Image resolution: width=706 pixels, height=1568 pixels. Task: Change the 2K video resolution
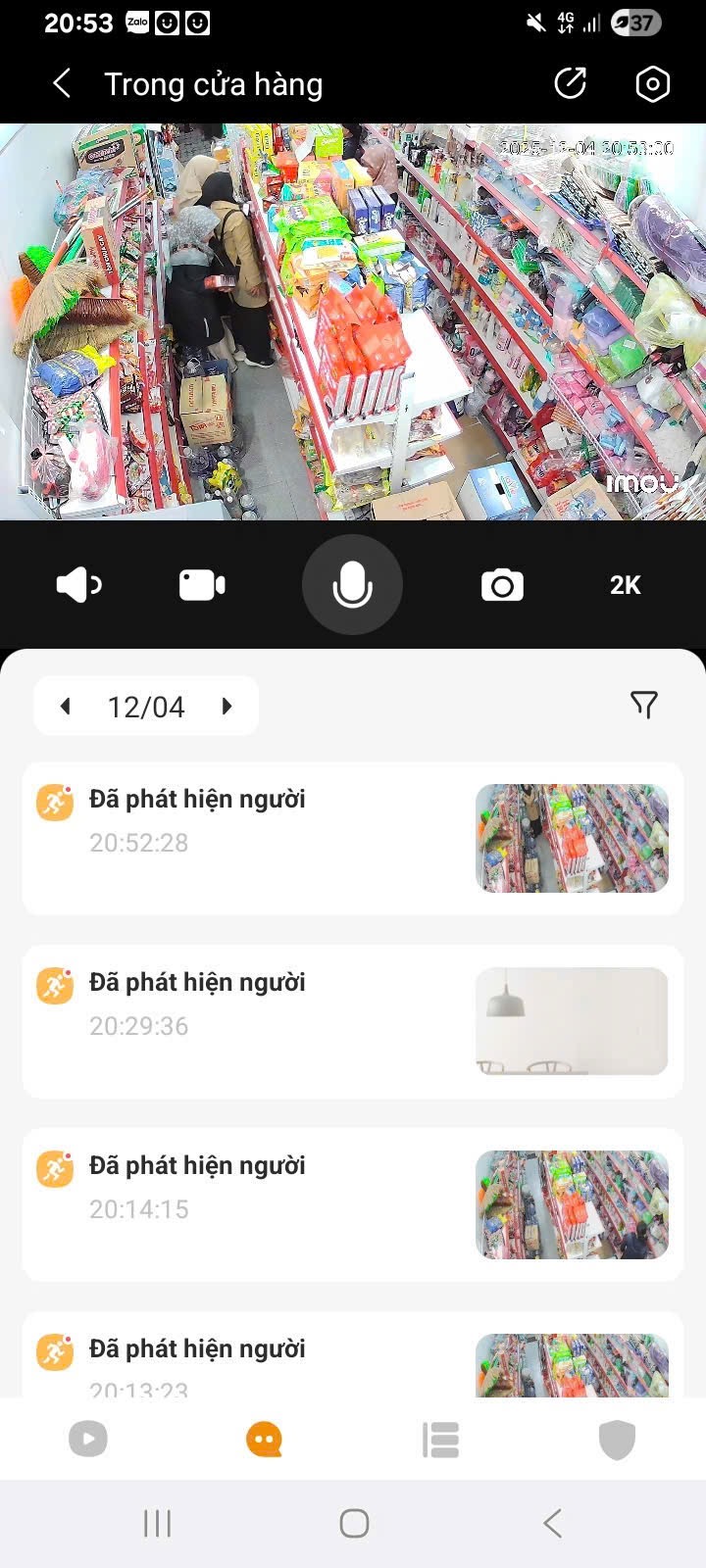pos(625,585)
